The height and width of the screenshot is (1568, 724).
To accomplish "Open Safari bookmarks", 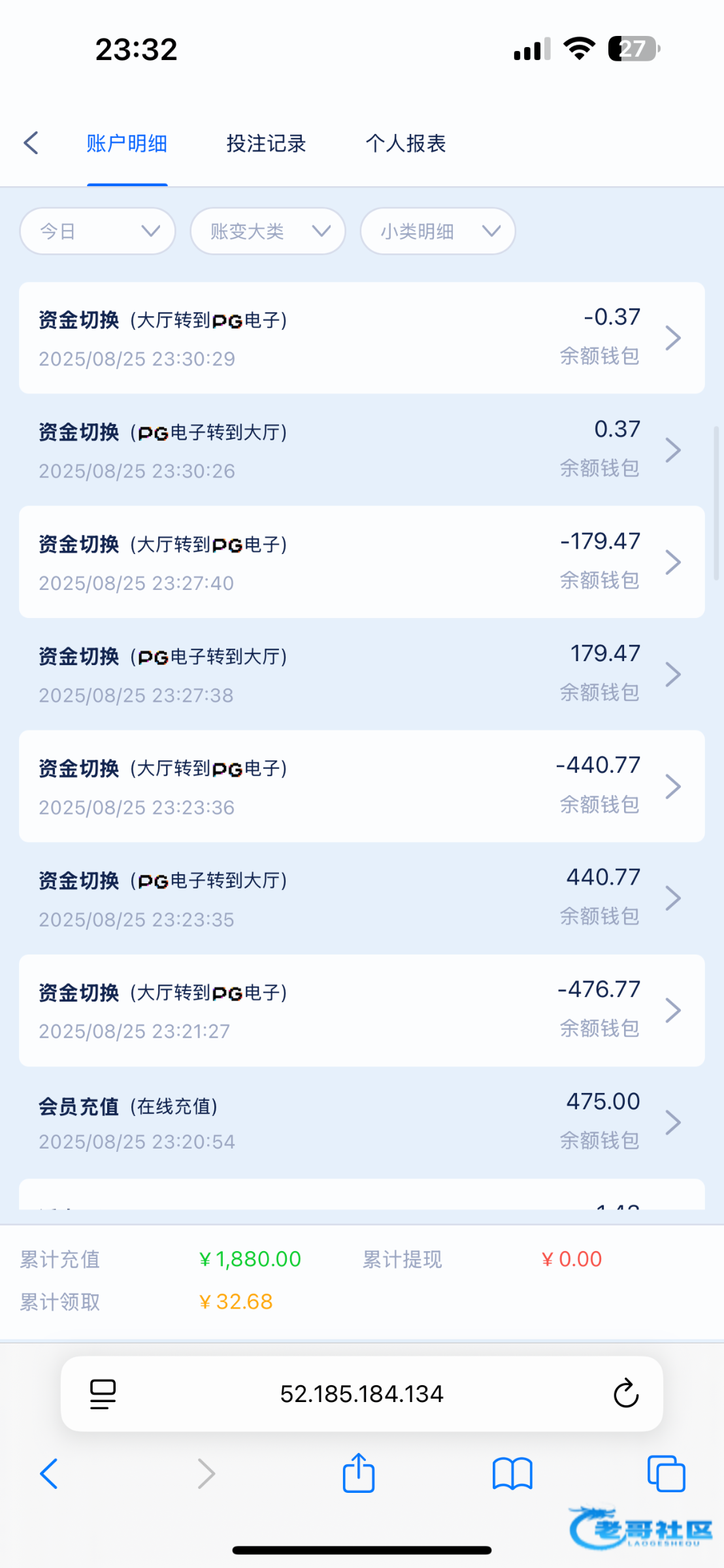I will (x=513, y=1474).
